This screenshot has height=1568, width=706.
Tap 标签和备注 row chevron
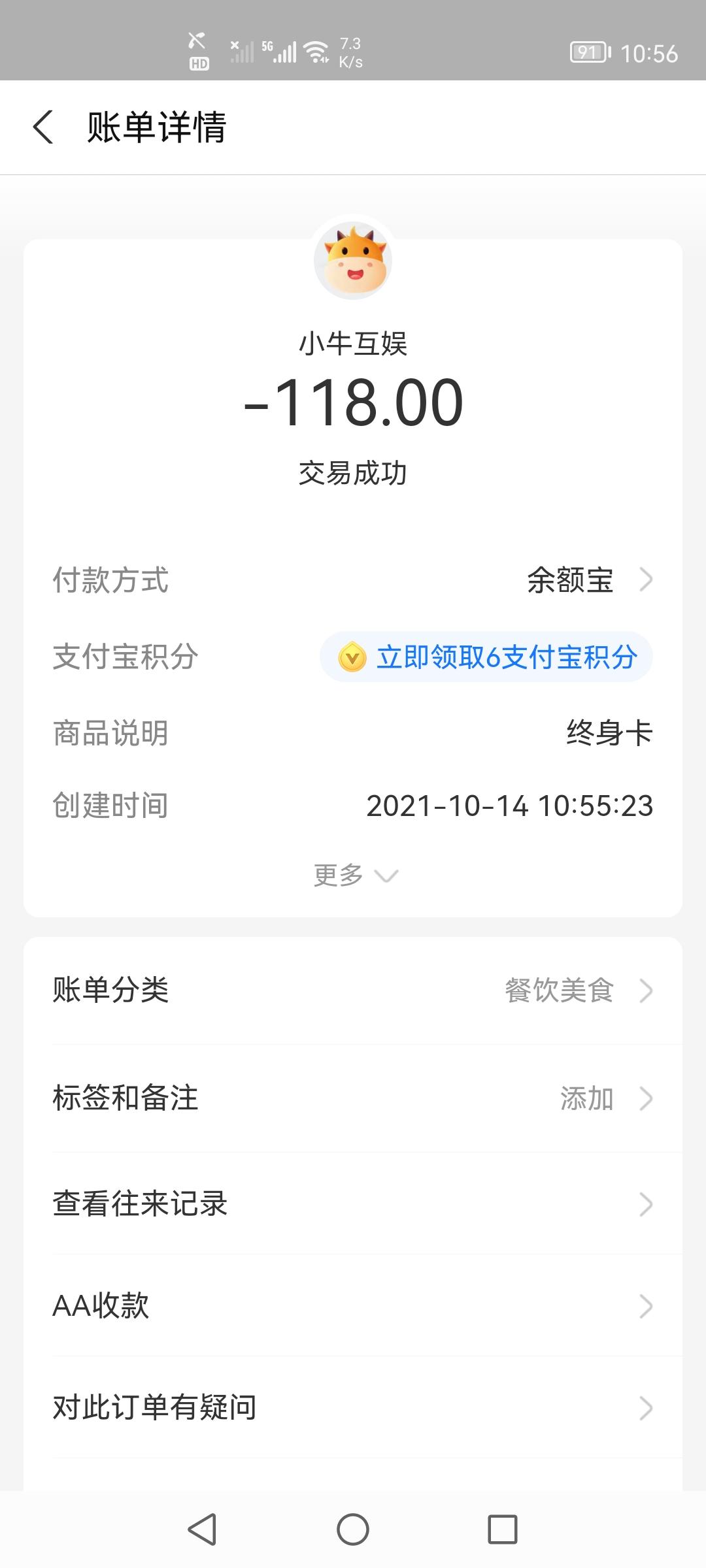[x=646, y=1099]
